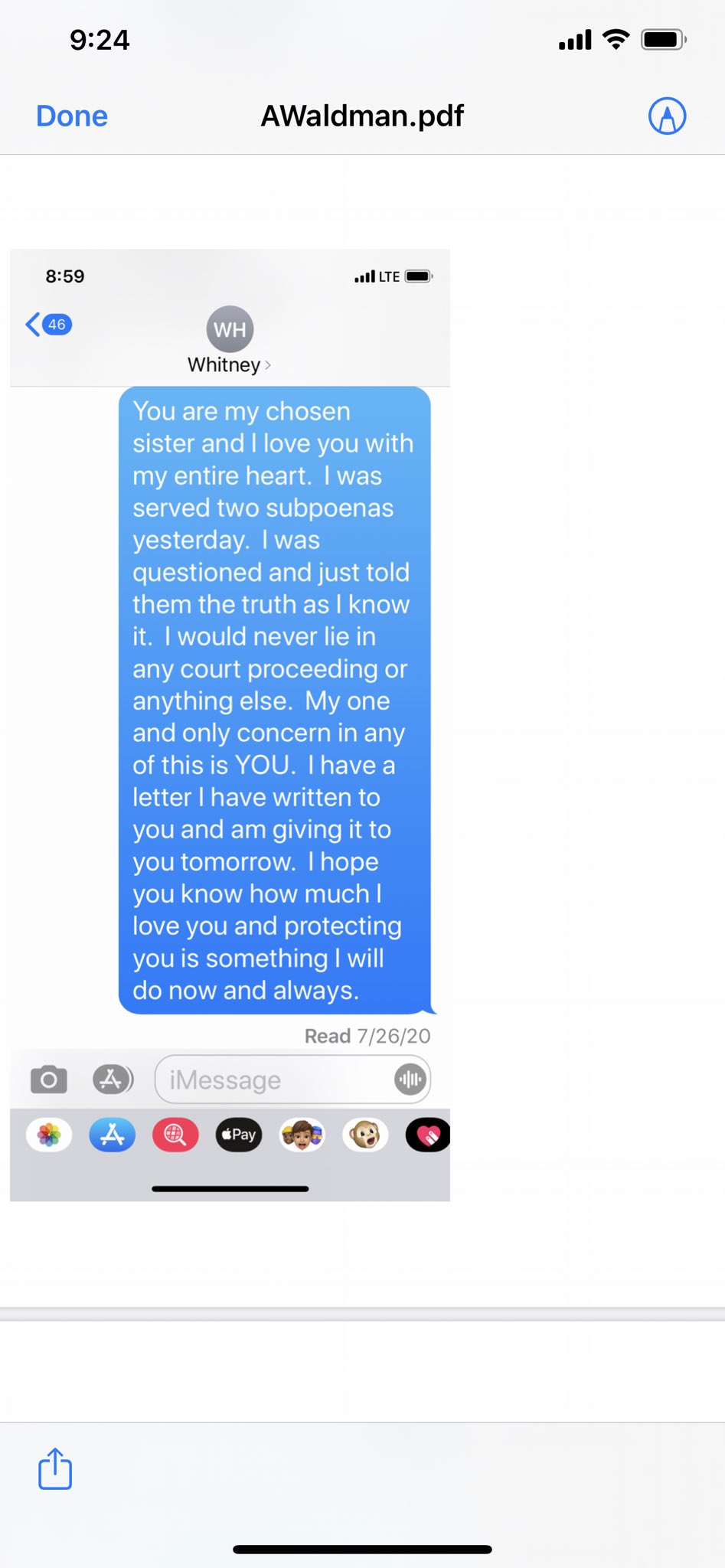Open the markup pen tool
725x1568 pixels.
coord(667,116)
